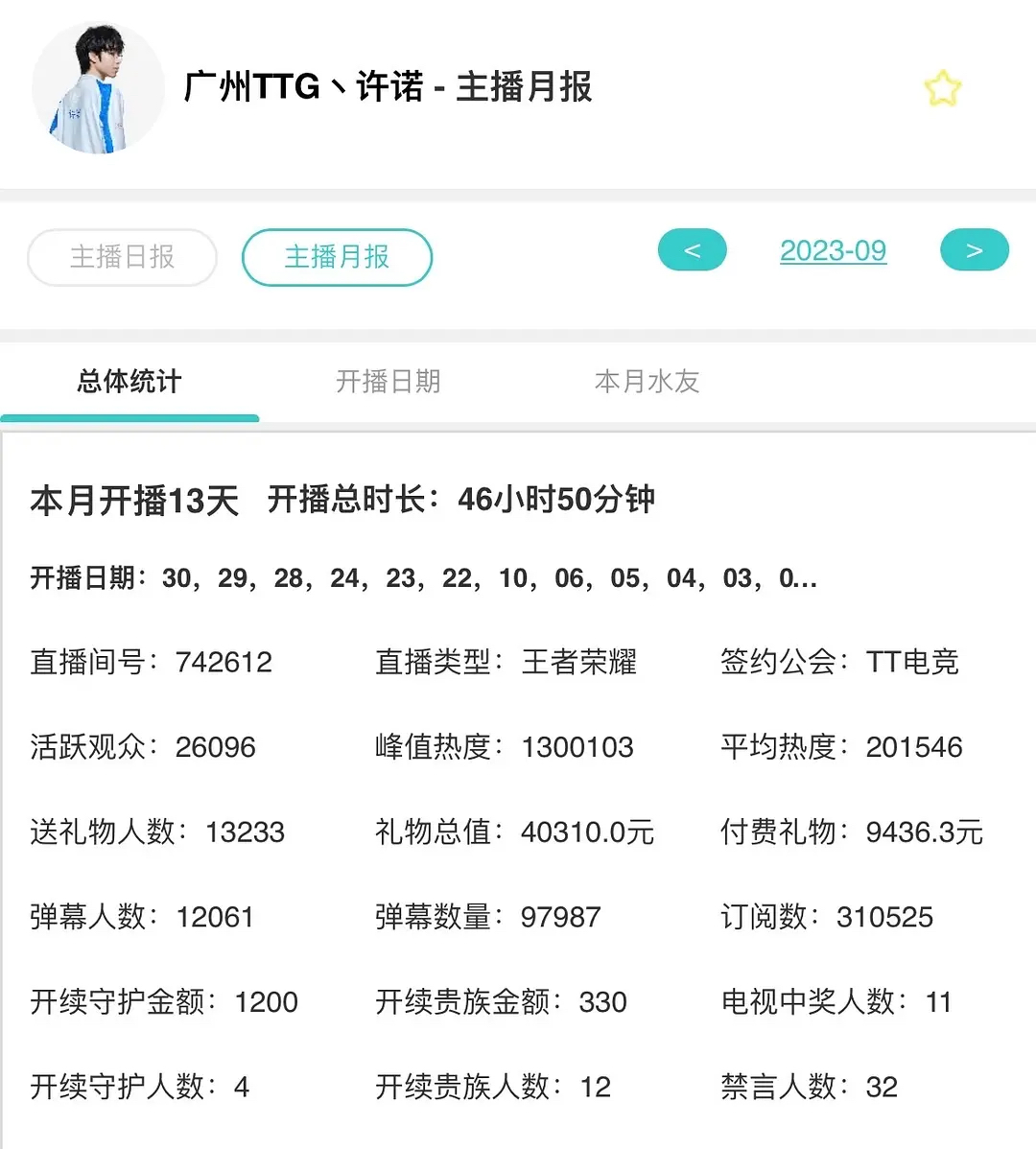Favorite this streamer with the star icon
This screenshot has height=1149, width=1036.
(942, 89)
